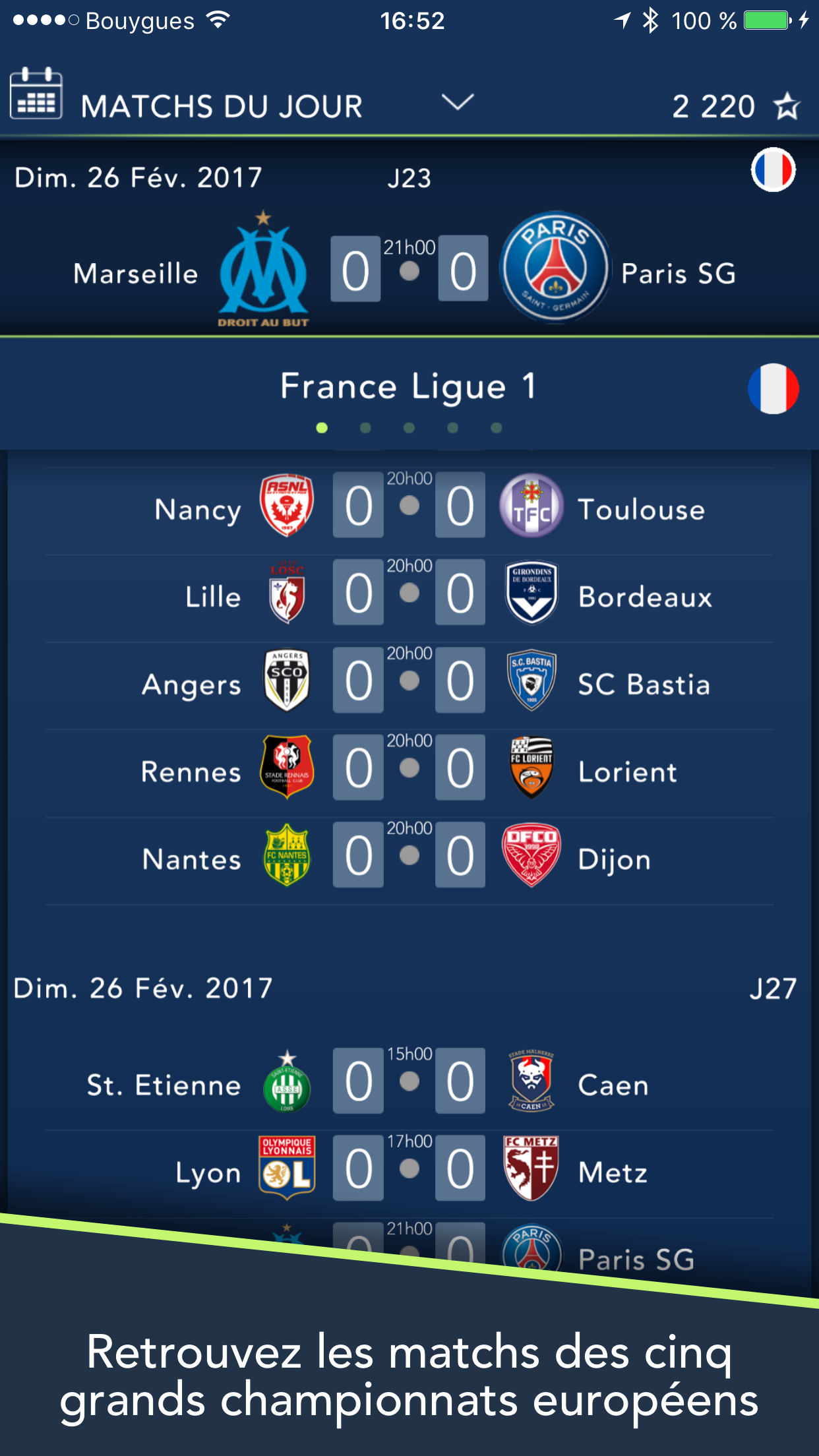This screenshot has height=1456, width=819.
Task: Expand the Matchs du jour dropdown
Action: [457, 102]
